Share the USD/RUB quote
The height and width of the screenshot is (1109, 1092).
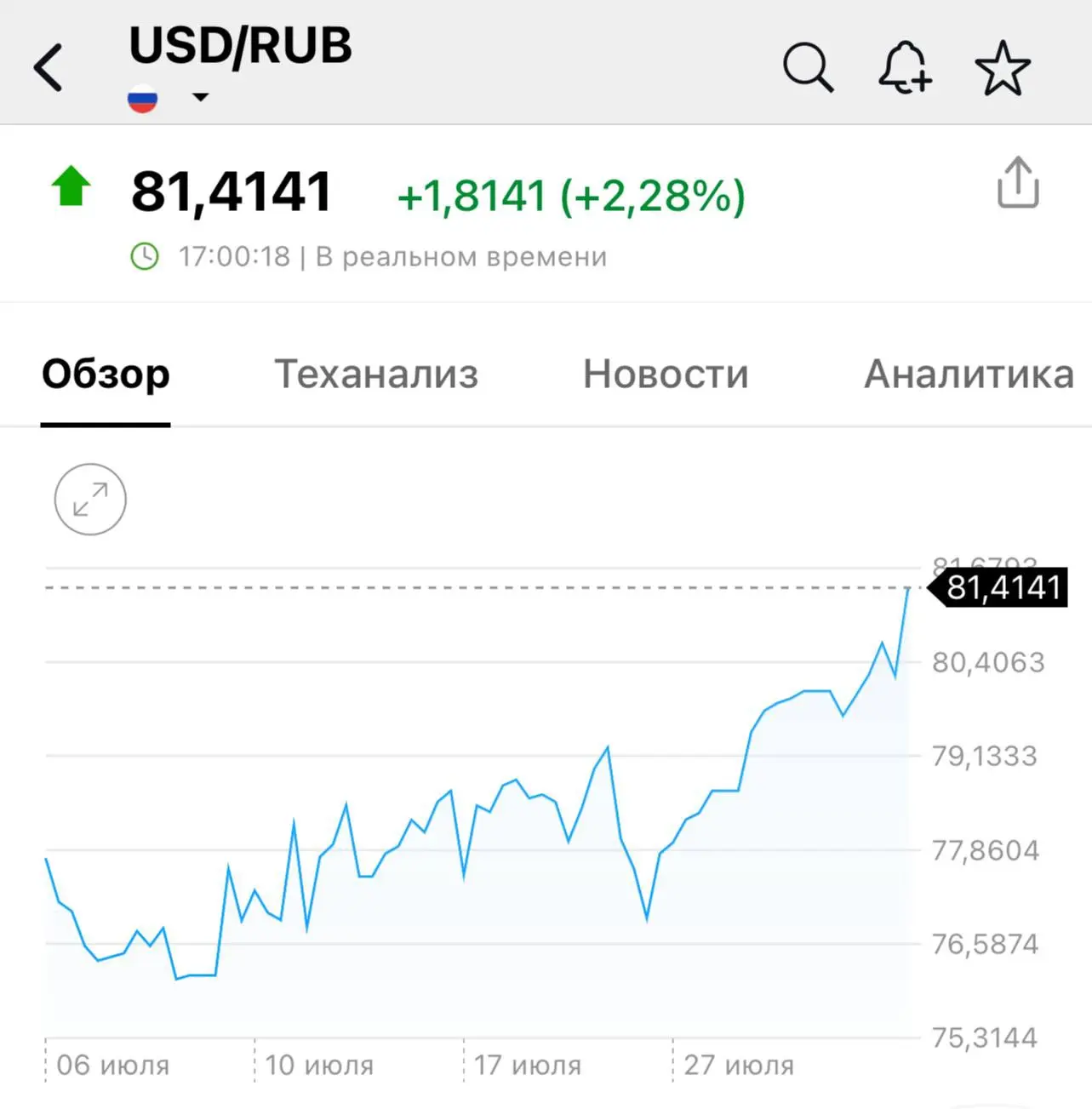[x=1018, y=182]
